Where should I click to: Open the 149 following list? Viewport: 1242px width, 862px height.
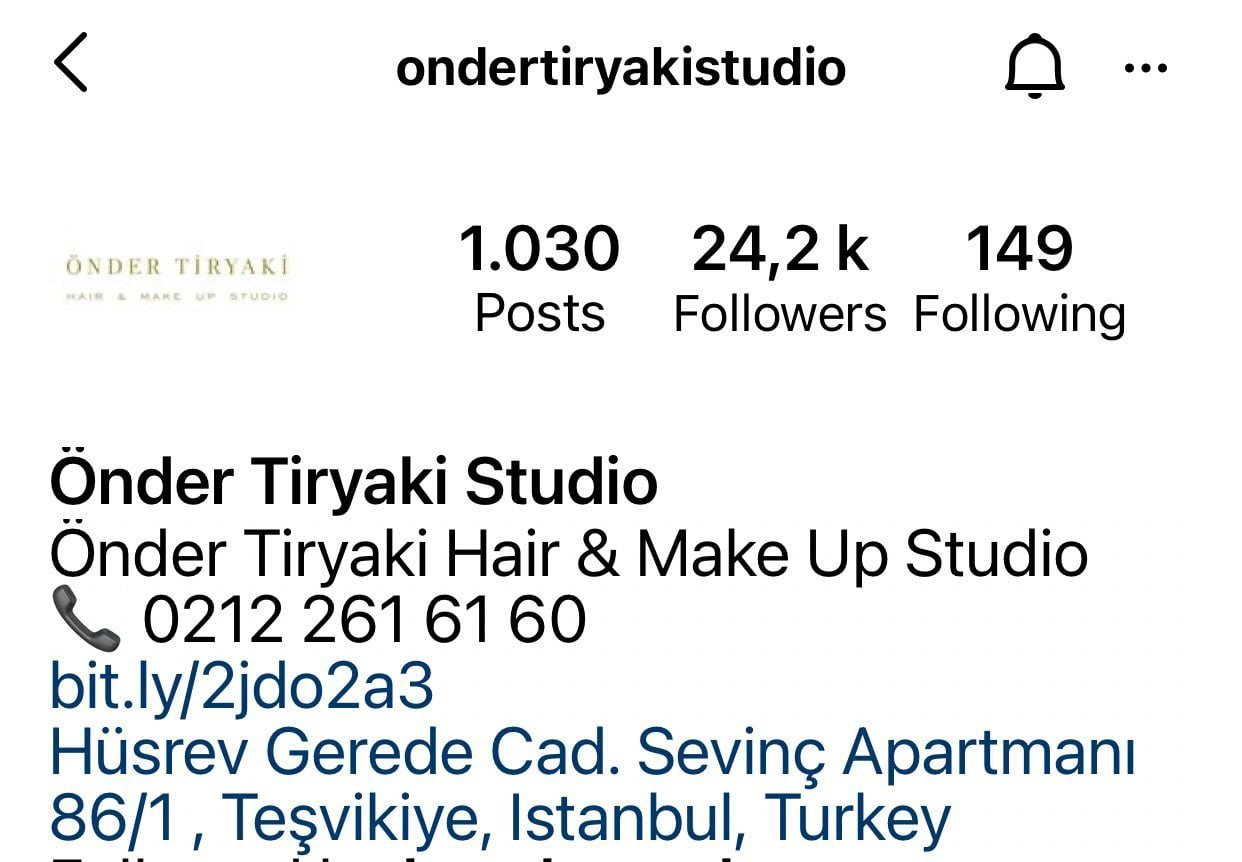(x=1019, y=279)
